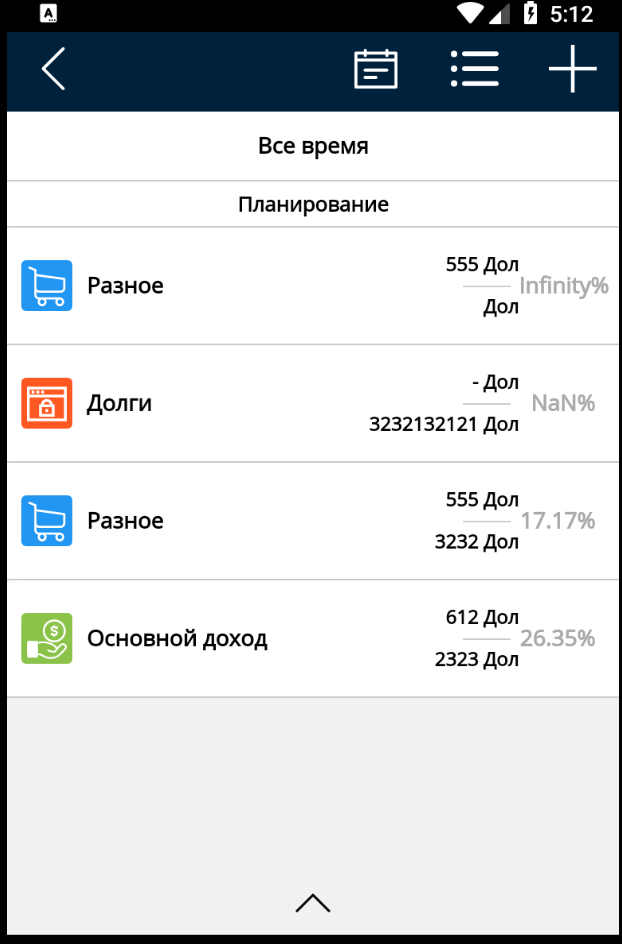The height and width of the screenshot is (944, 622).
Task: Go back using the top-left arrow
Action: (54, 70)
